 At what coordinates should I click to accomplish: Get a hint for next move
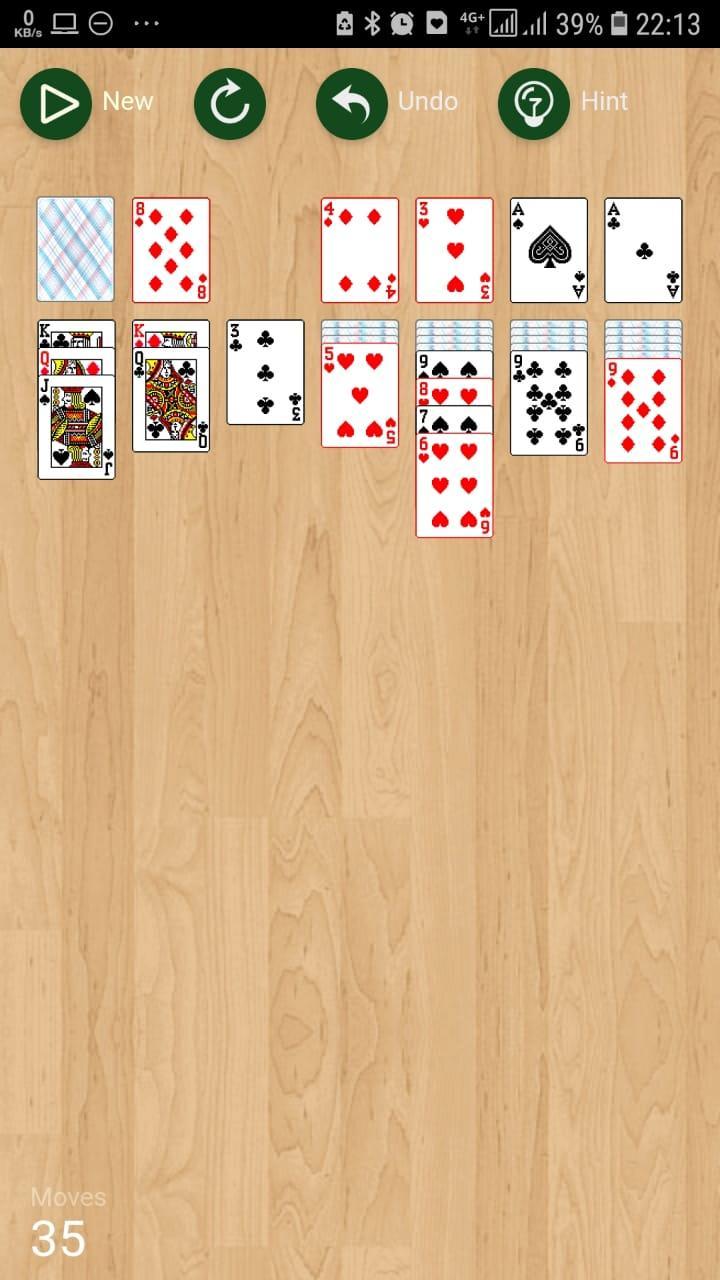coord(534,103)
